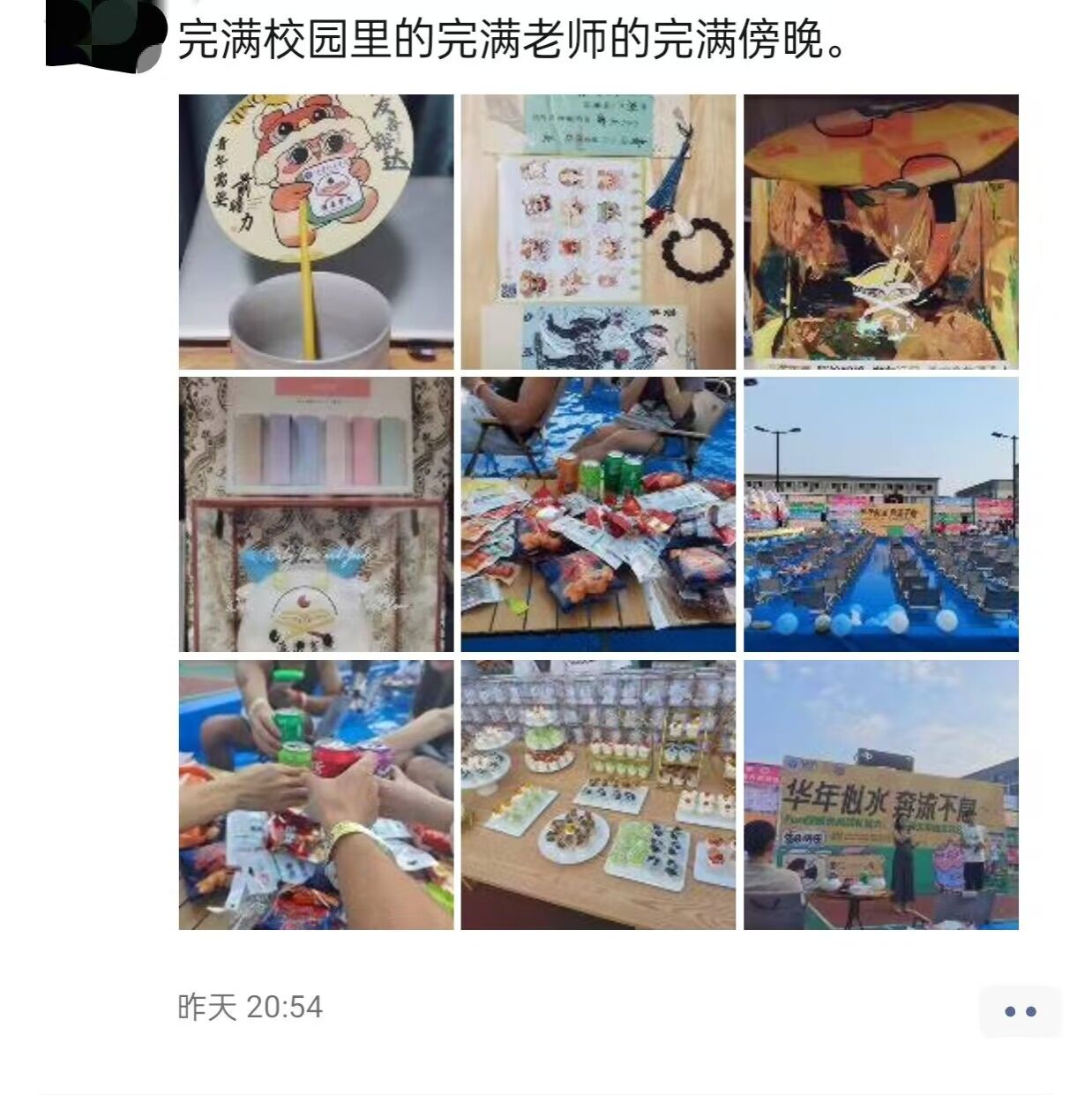Open the sticker sheet and bracelet photo
Viewport: 1092px width, 1095px height.
coord(598,232)
